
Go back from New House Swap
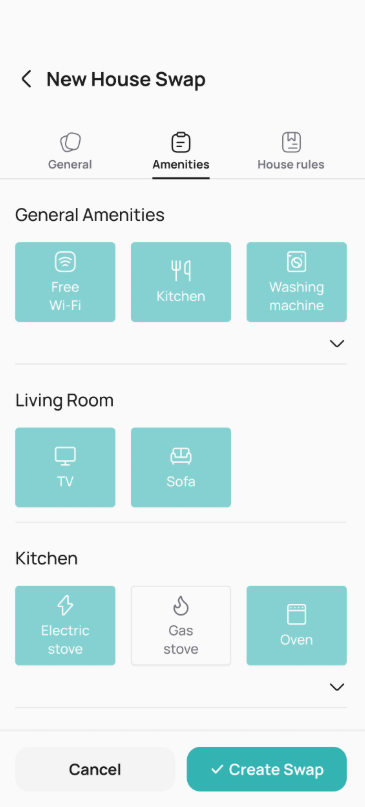pyautogui.click(x=26, y=79)
